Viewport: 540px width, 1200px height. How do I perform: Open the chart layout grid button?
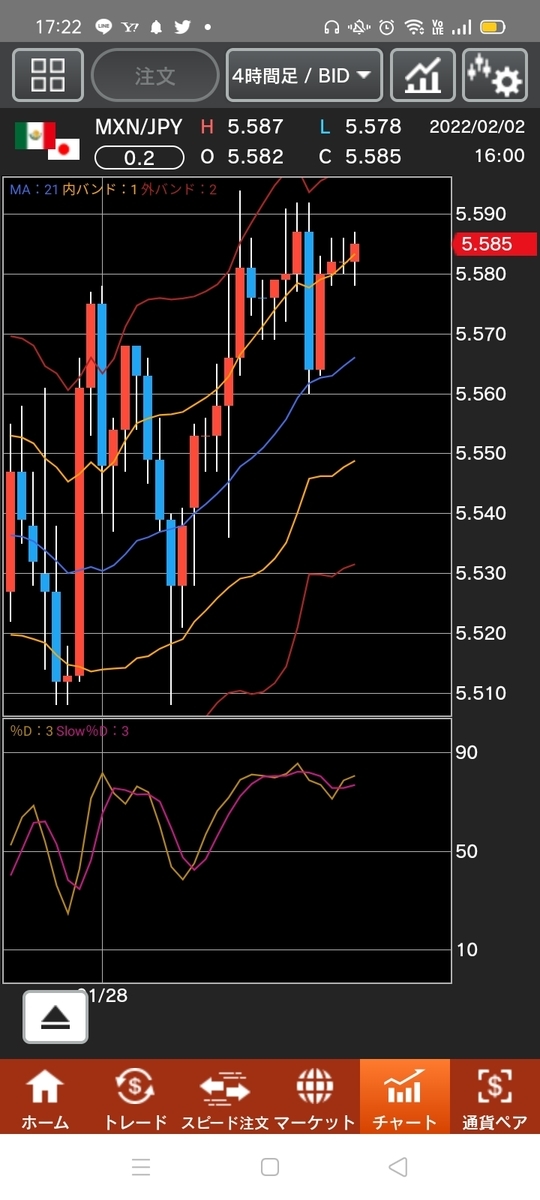click(47, 75)
